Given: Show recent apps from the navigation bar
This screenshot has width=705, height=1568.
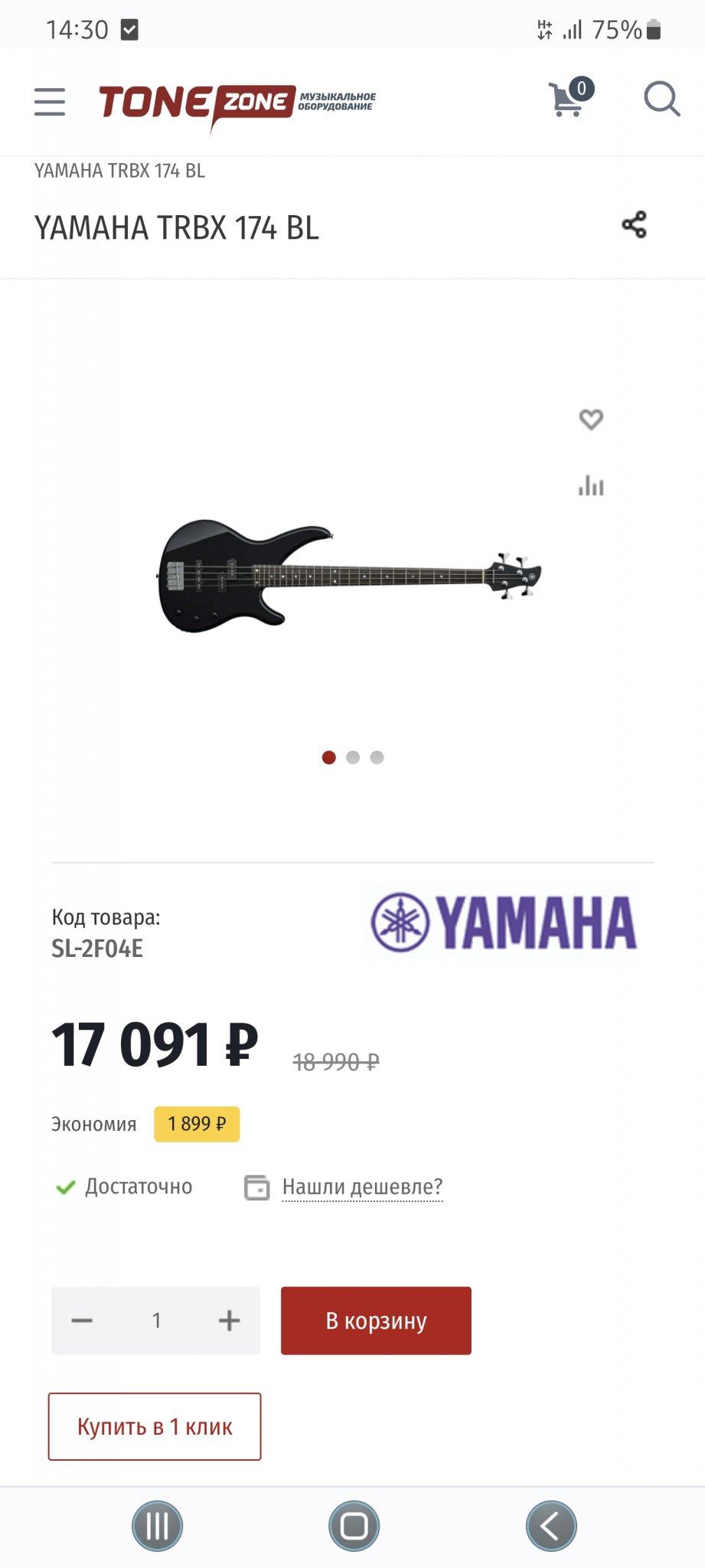Looking at the screenshot, I should (x=157, y=1526).
